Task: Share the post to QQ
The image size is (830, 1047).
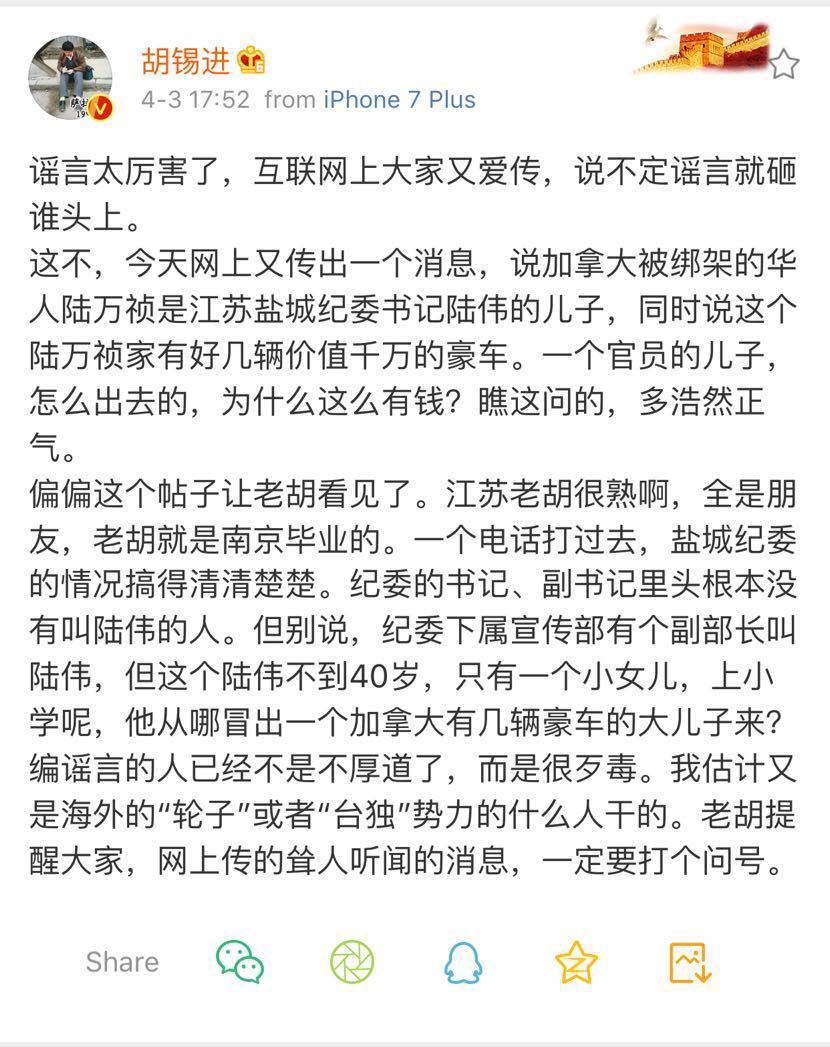Action: click(x=463, y=962)
